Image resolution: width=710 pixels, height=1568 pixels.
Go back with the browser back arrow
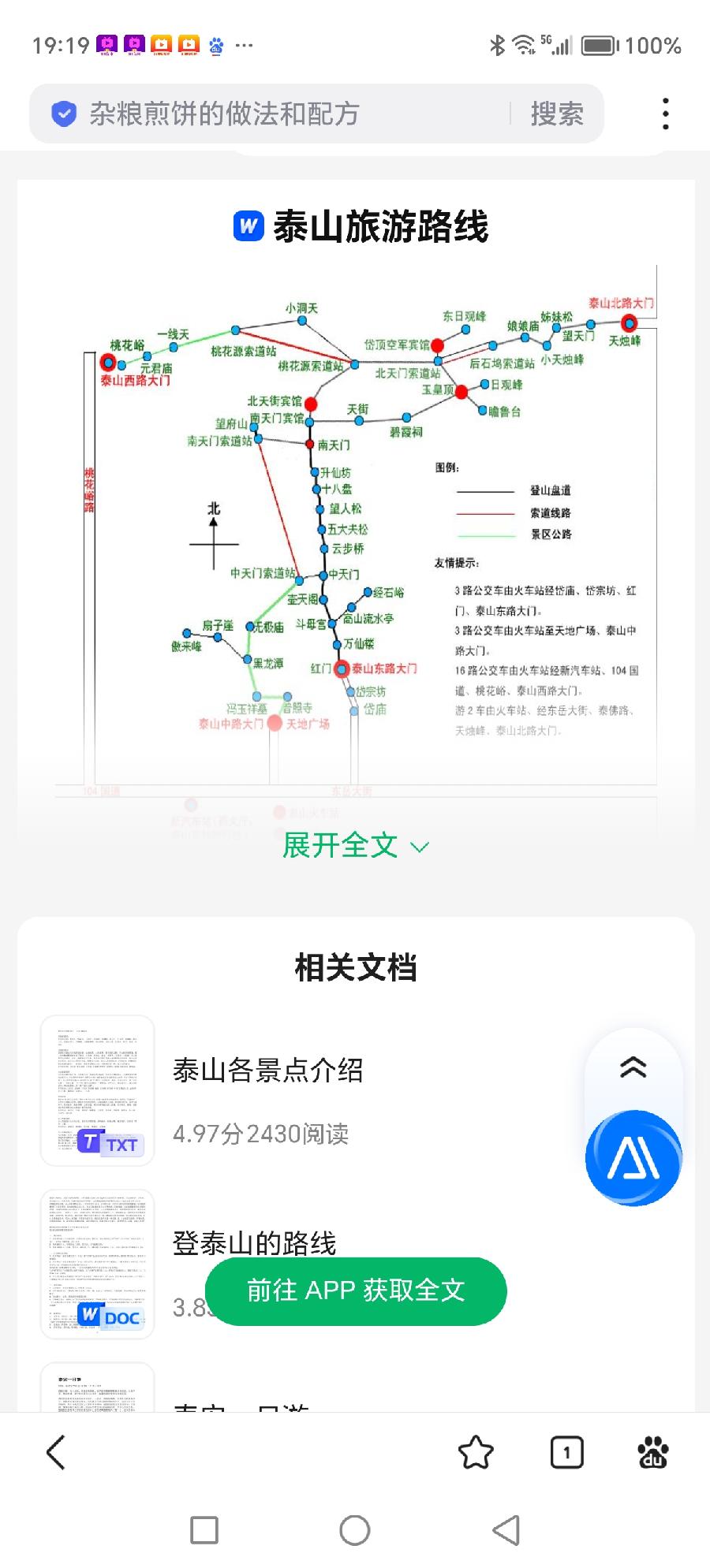pos(55,1452)
